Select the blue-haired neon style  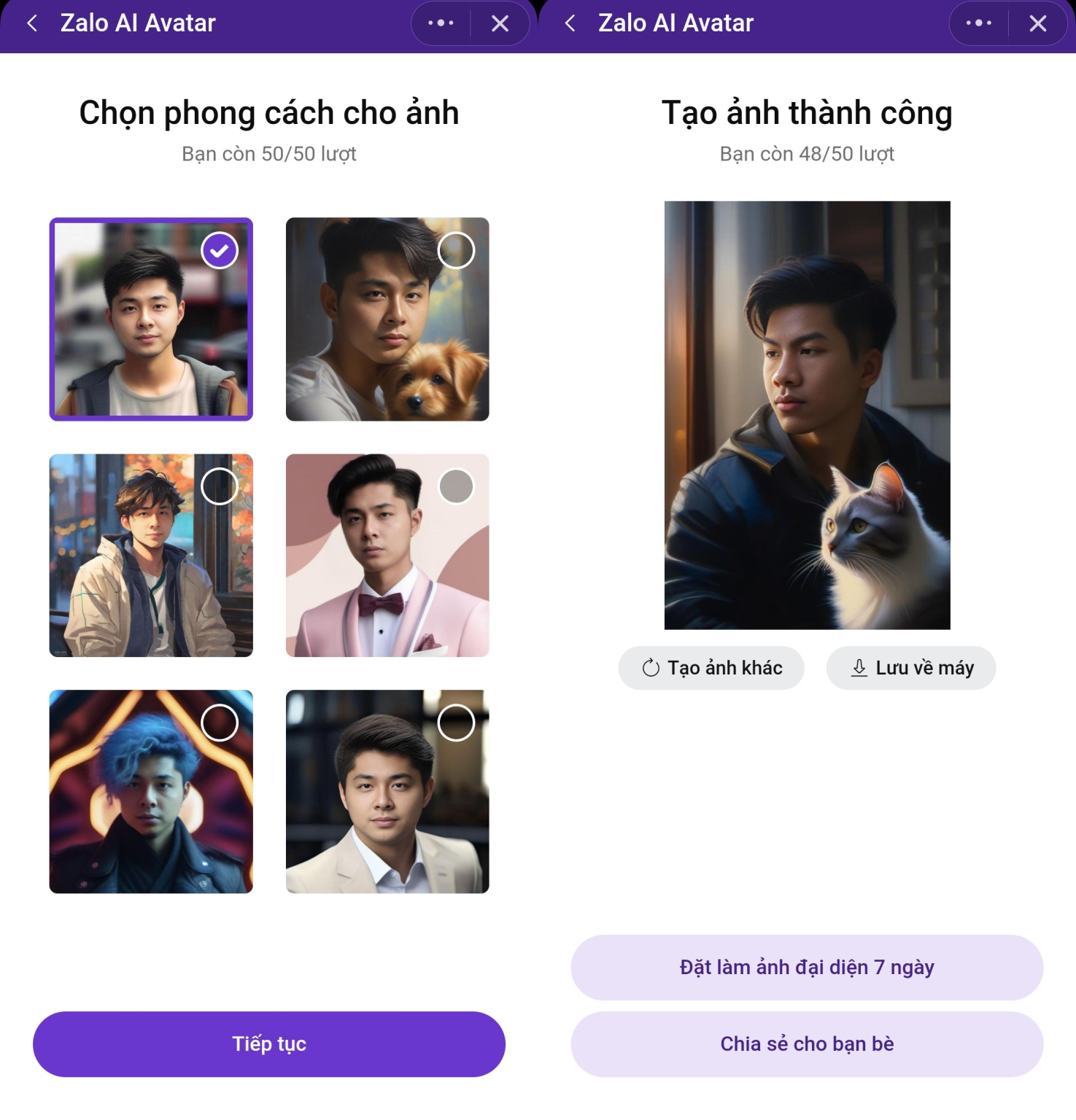tap(151, 791)
